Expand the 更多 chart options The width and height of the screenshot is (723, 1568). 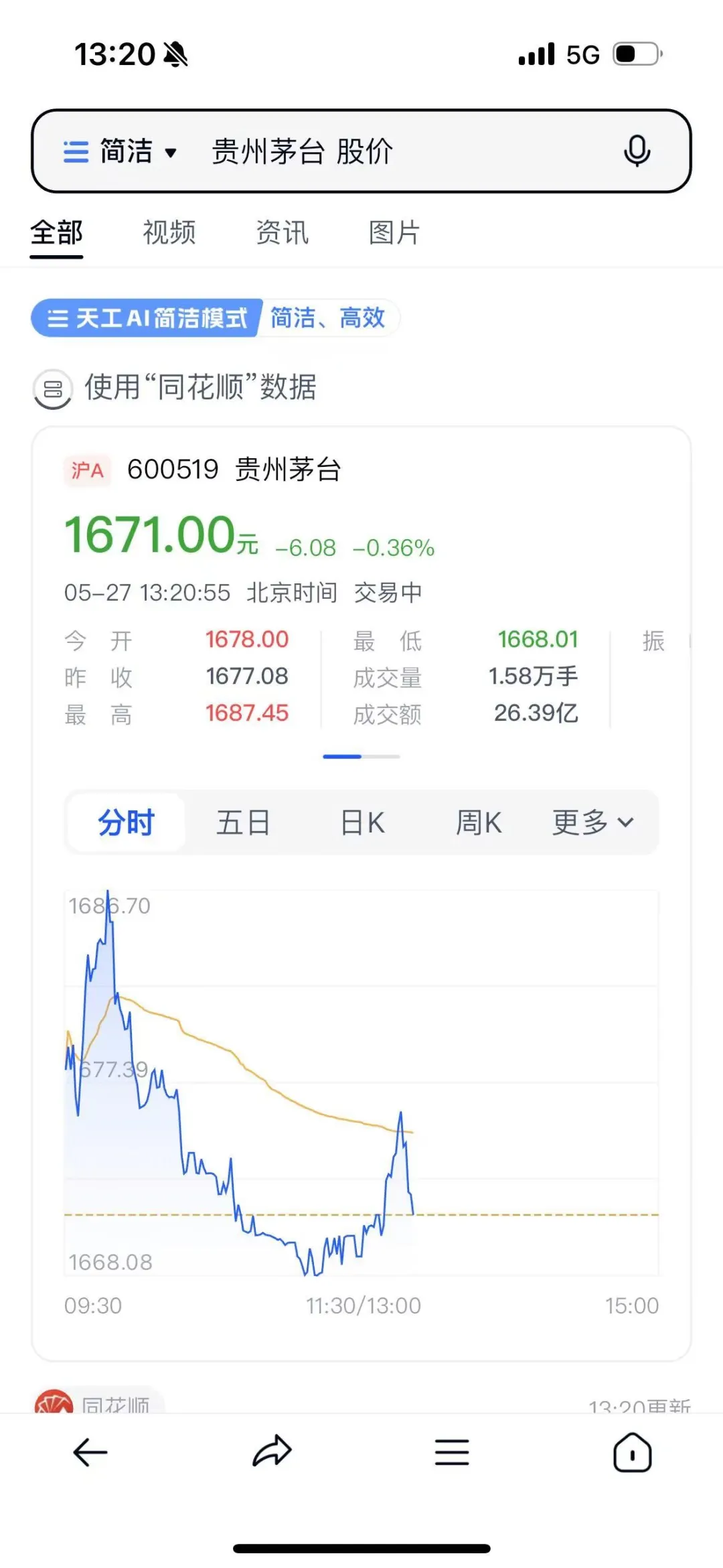point(592,823)
